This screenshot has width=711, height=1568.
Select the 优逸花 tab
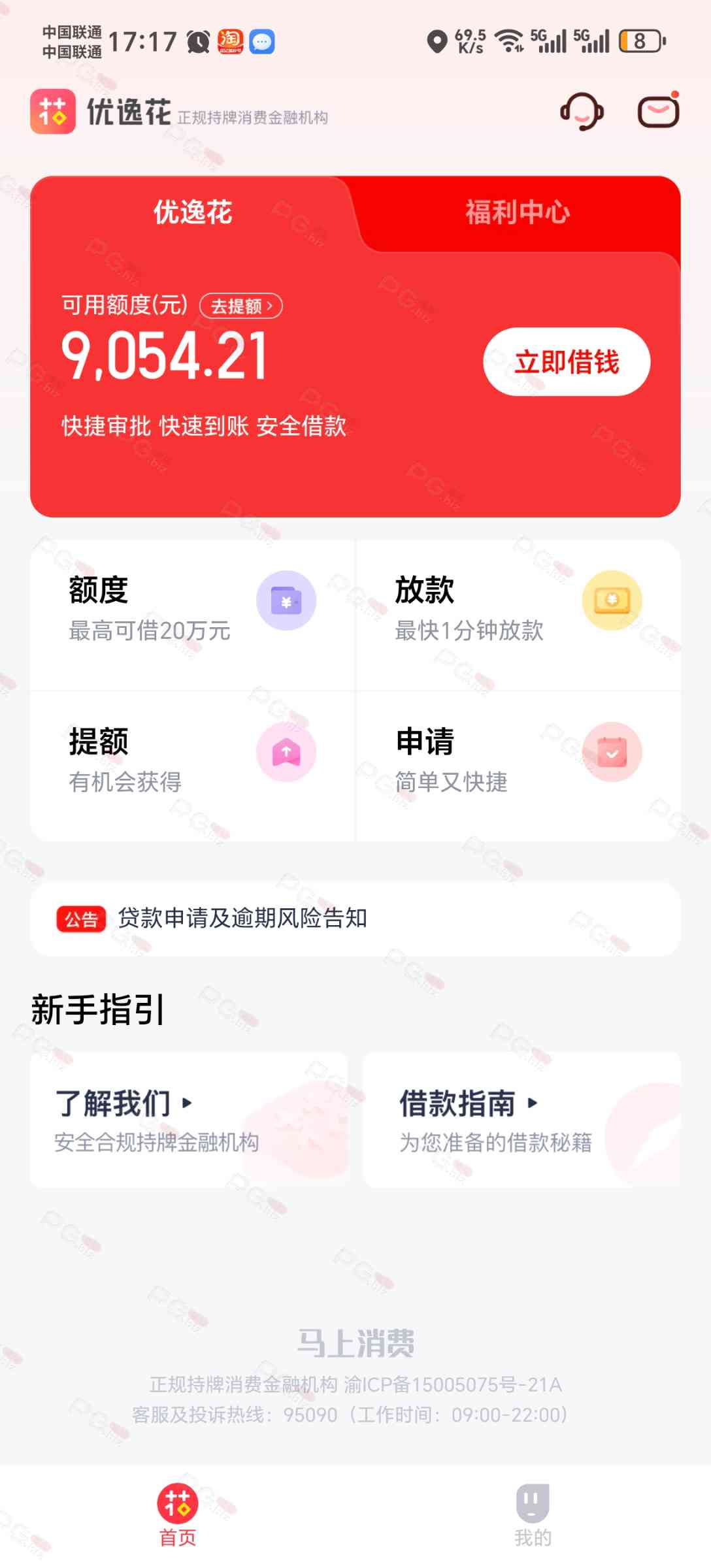[193, 212]
